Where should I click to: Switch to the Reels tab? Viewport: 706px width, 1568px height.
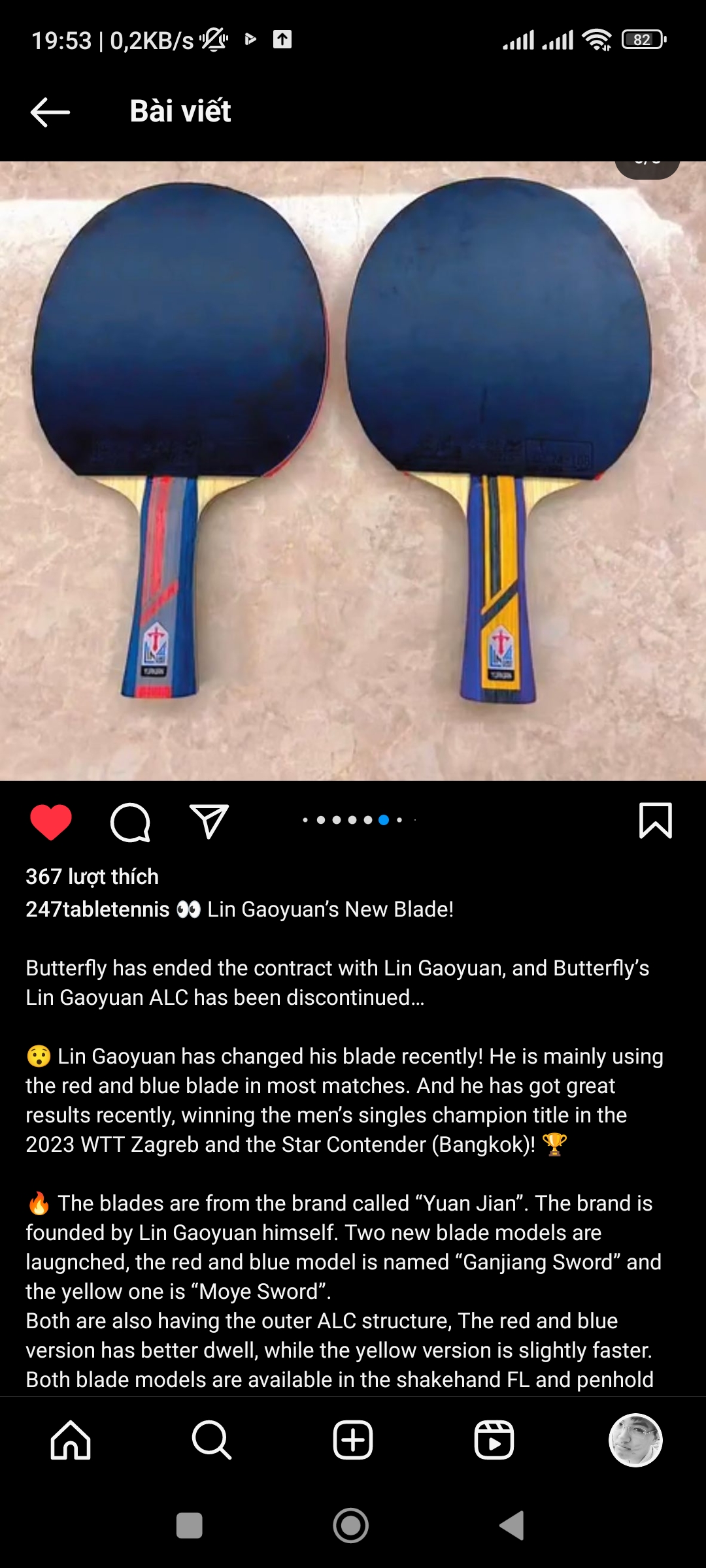tap(494, 1440)
